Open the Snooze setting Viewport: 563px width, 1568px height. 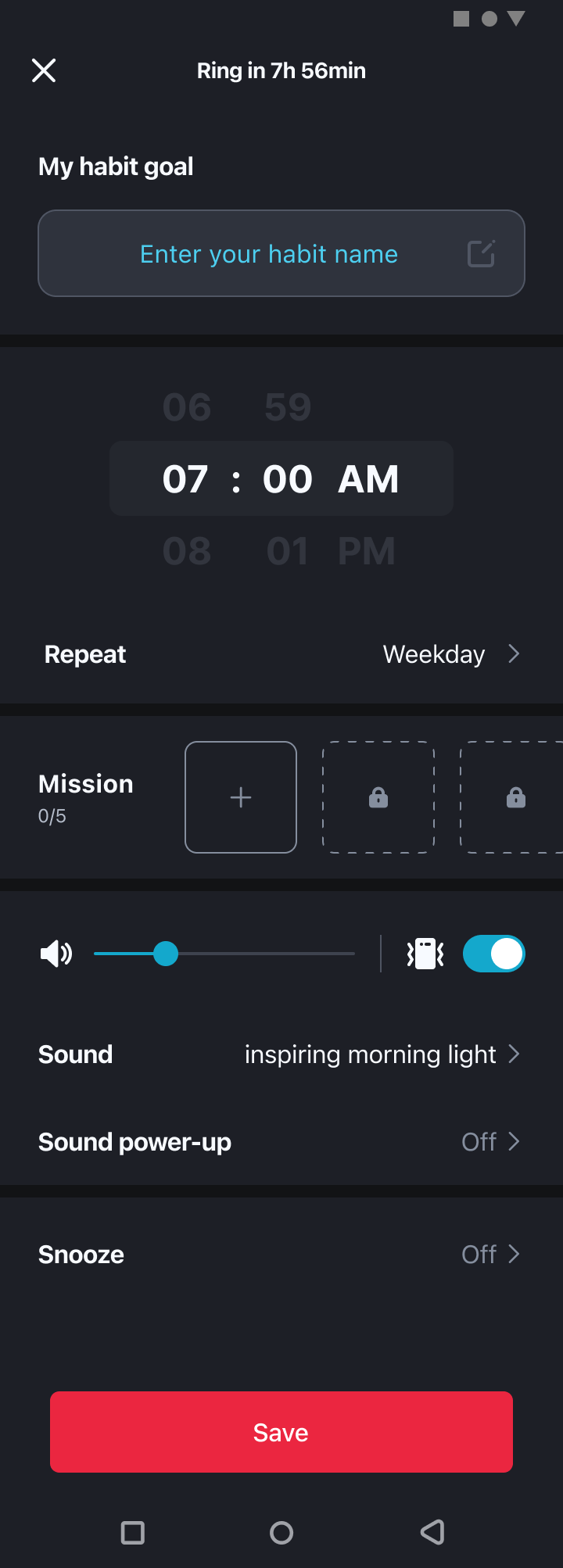pos(281,1255)
